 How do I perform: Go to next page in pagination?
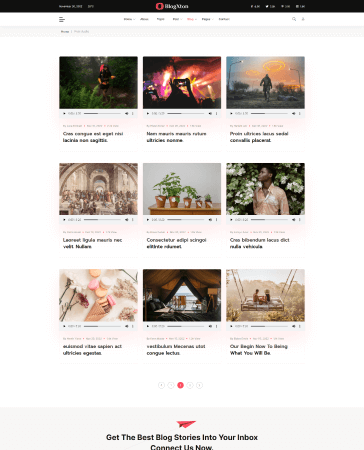[x=199, y=385]
